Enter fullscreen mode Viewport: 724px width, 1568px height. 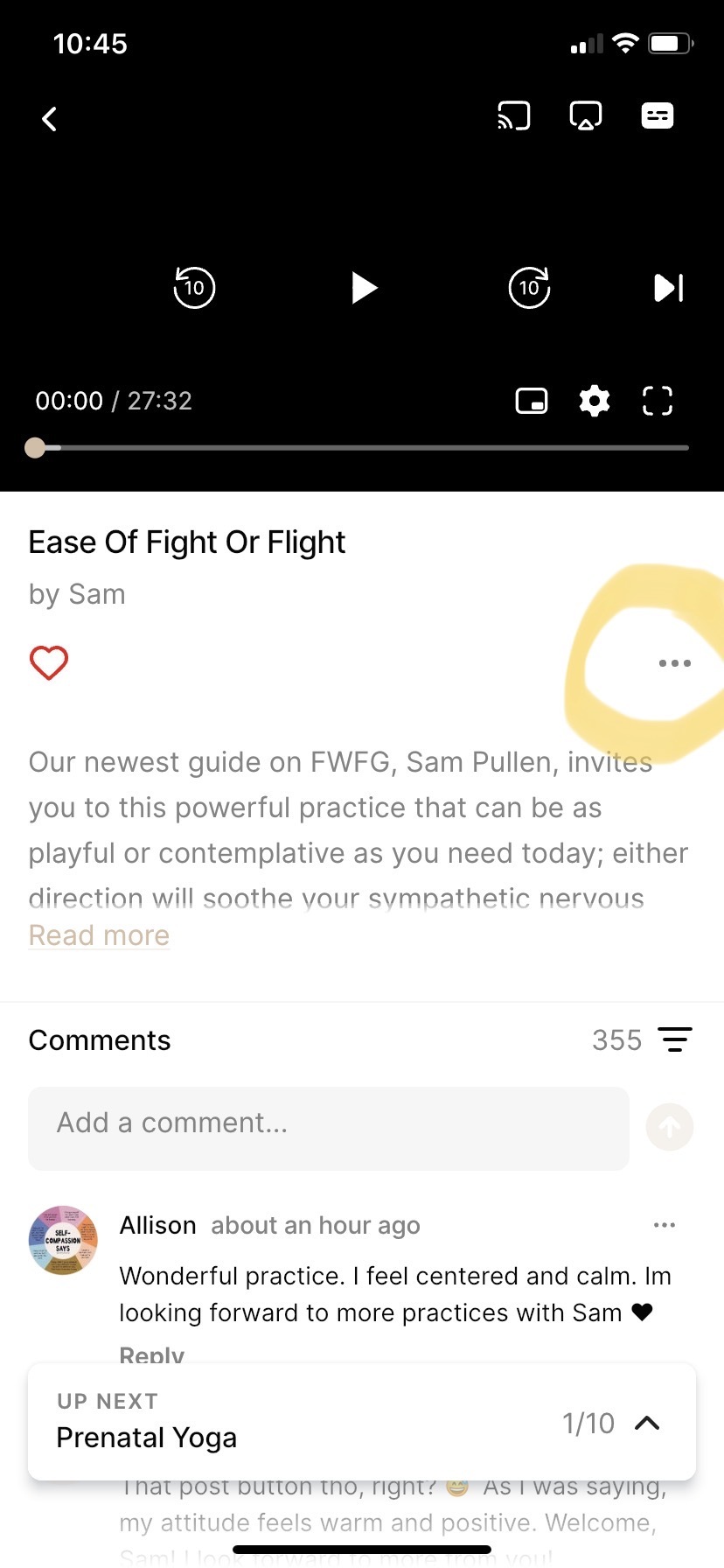click(658, 401)
